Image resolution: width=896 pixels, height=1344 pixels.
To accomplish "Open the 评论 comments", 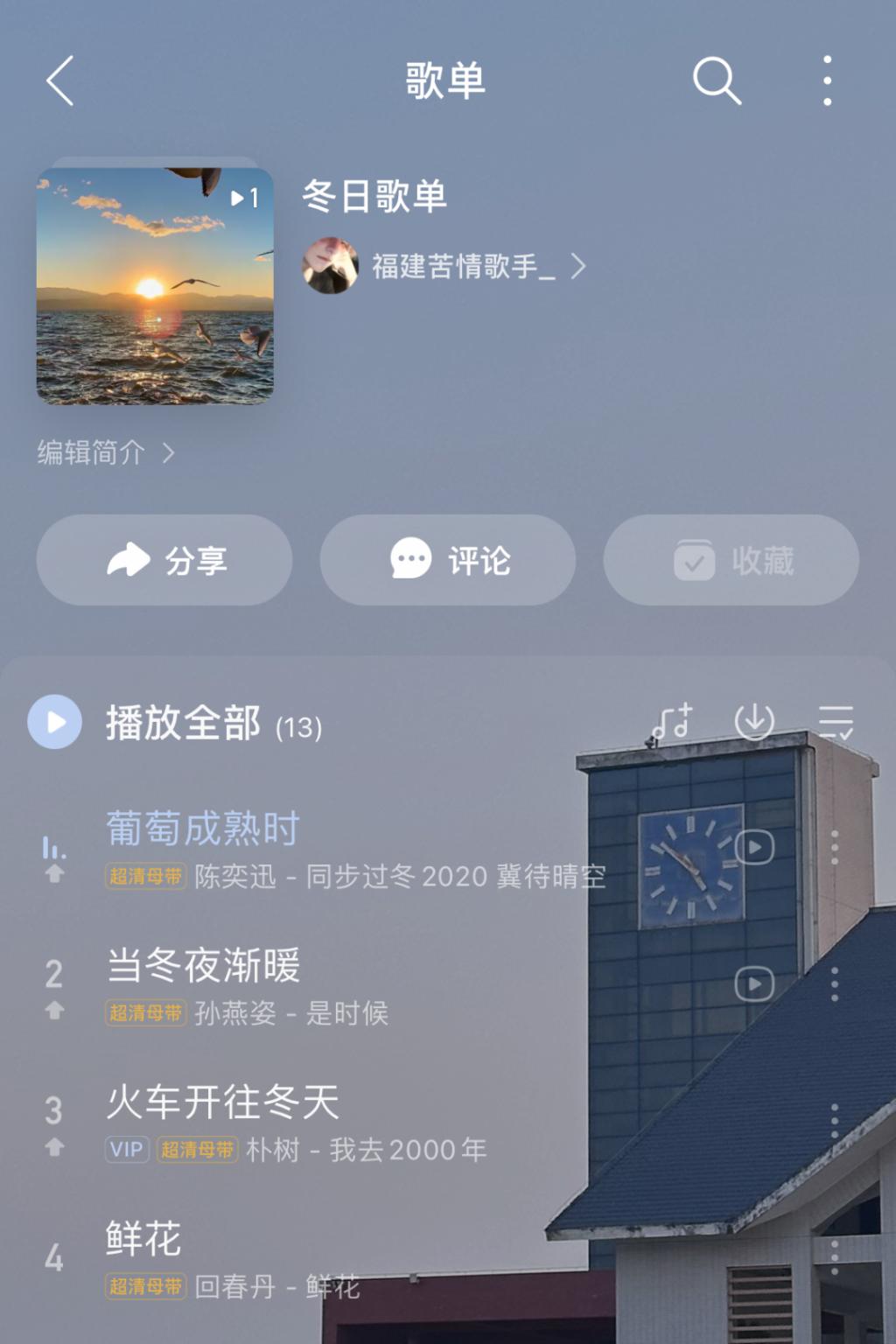I will click(x=448, y=560).
